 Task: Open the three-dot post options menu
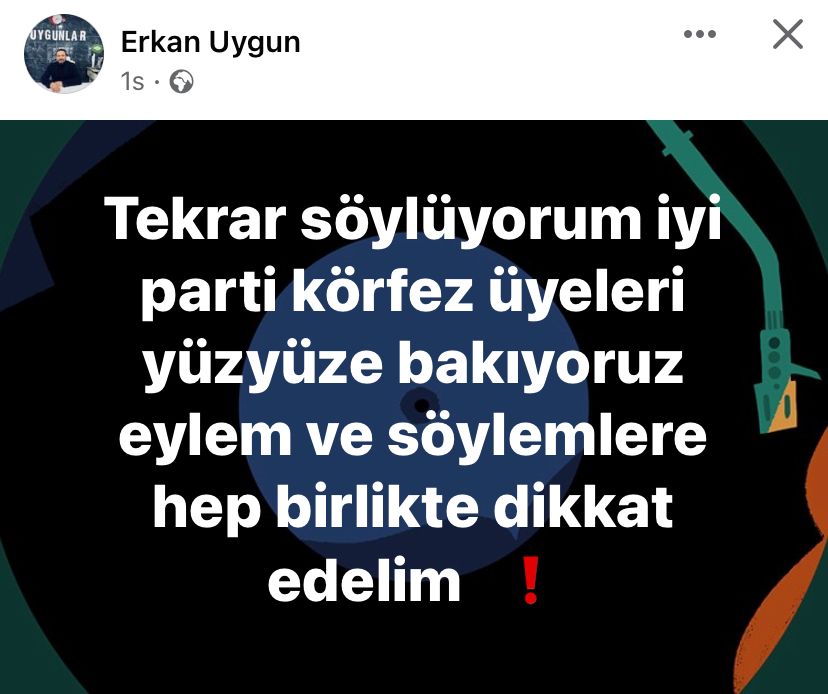[x=699, y=35]
